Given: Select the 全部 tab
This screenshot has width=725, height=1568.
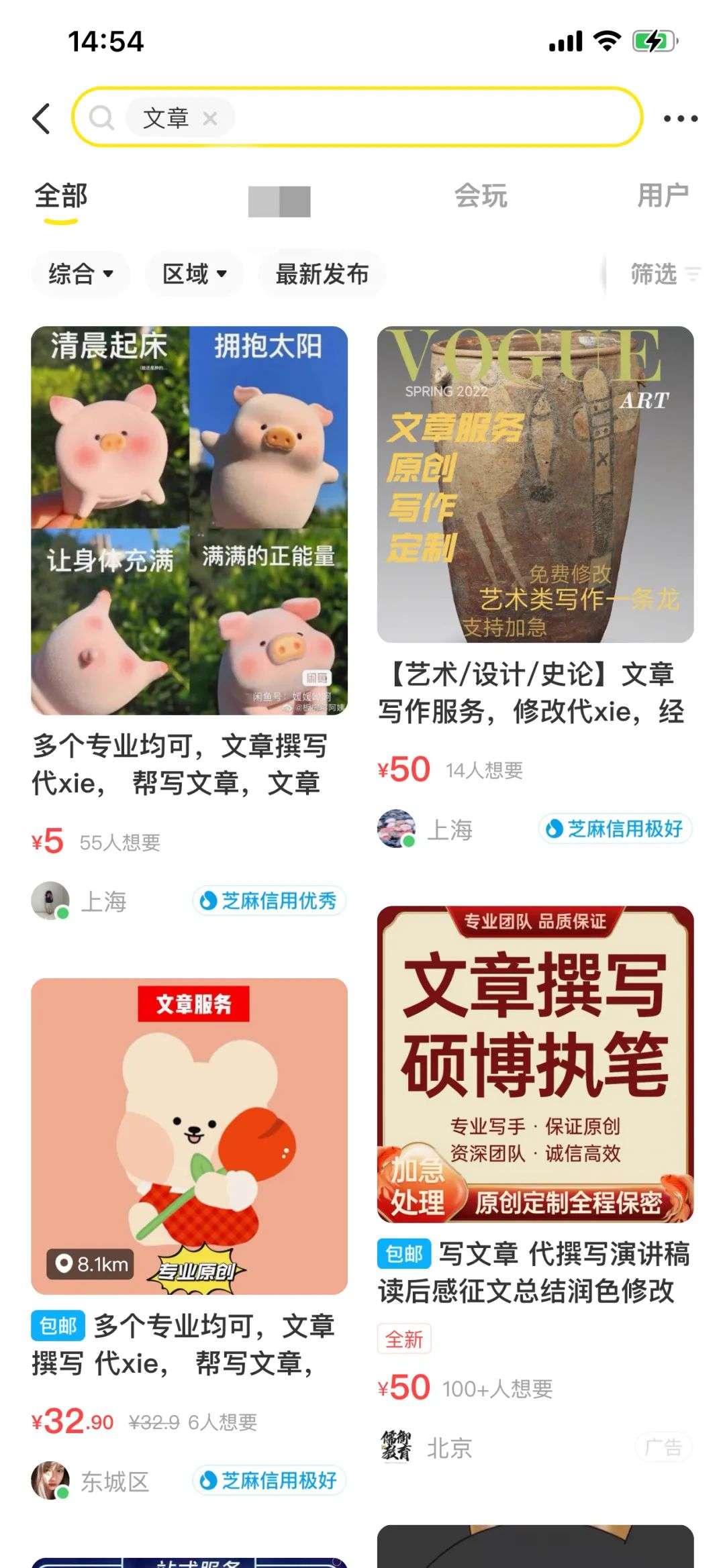Looking at the screenshot, I should tap(61, 197).
